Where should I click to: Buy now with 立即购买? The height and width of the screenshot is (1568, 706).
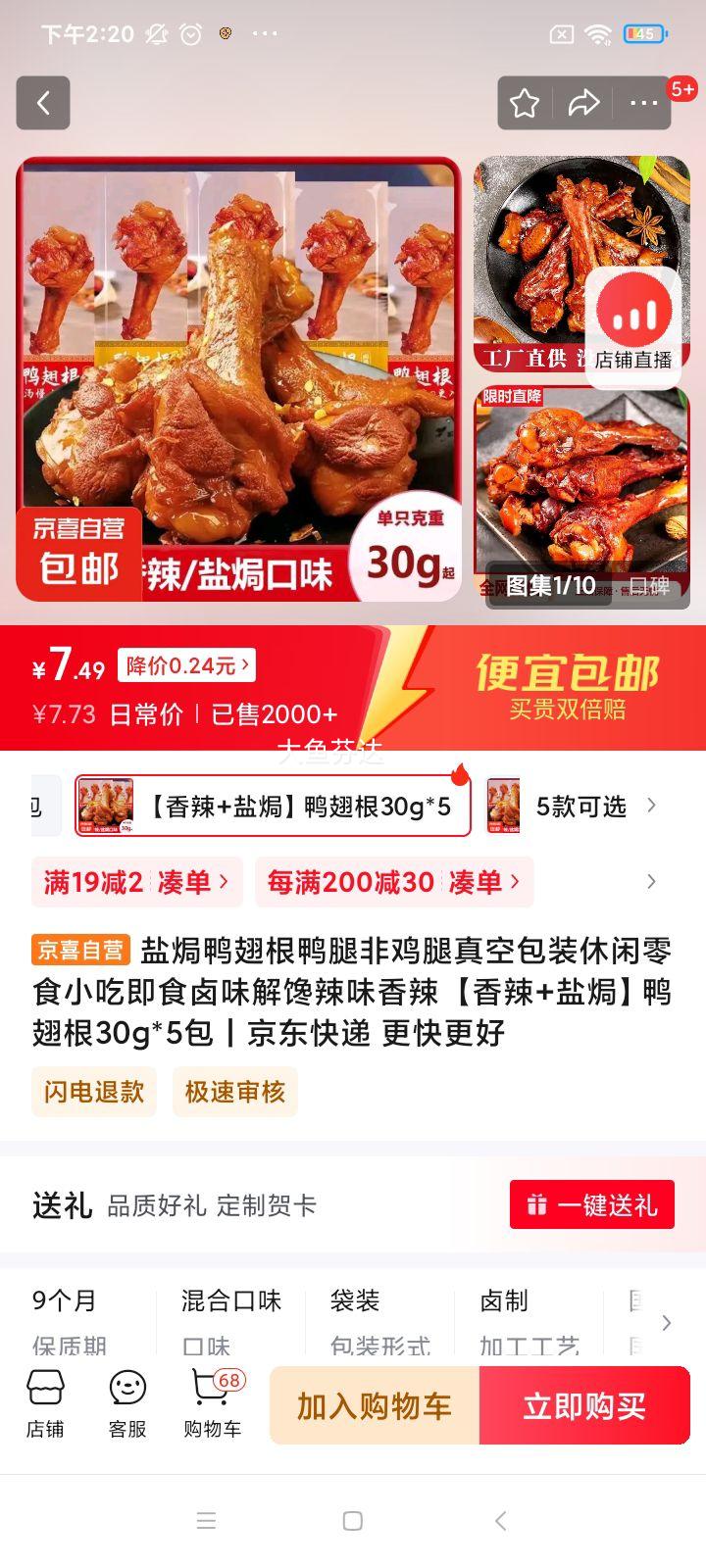tap(584, 1406)
